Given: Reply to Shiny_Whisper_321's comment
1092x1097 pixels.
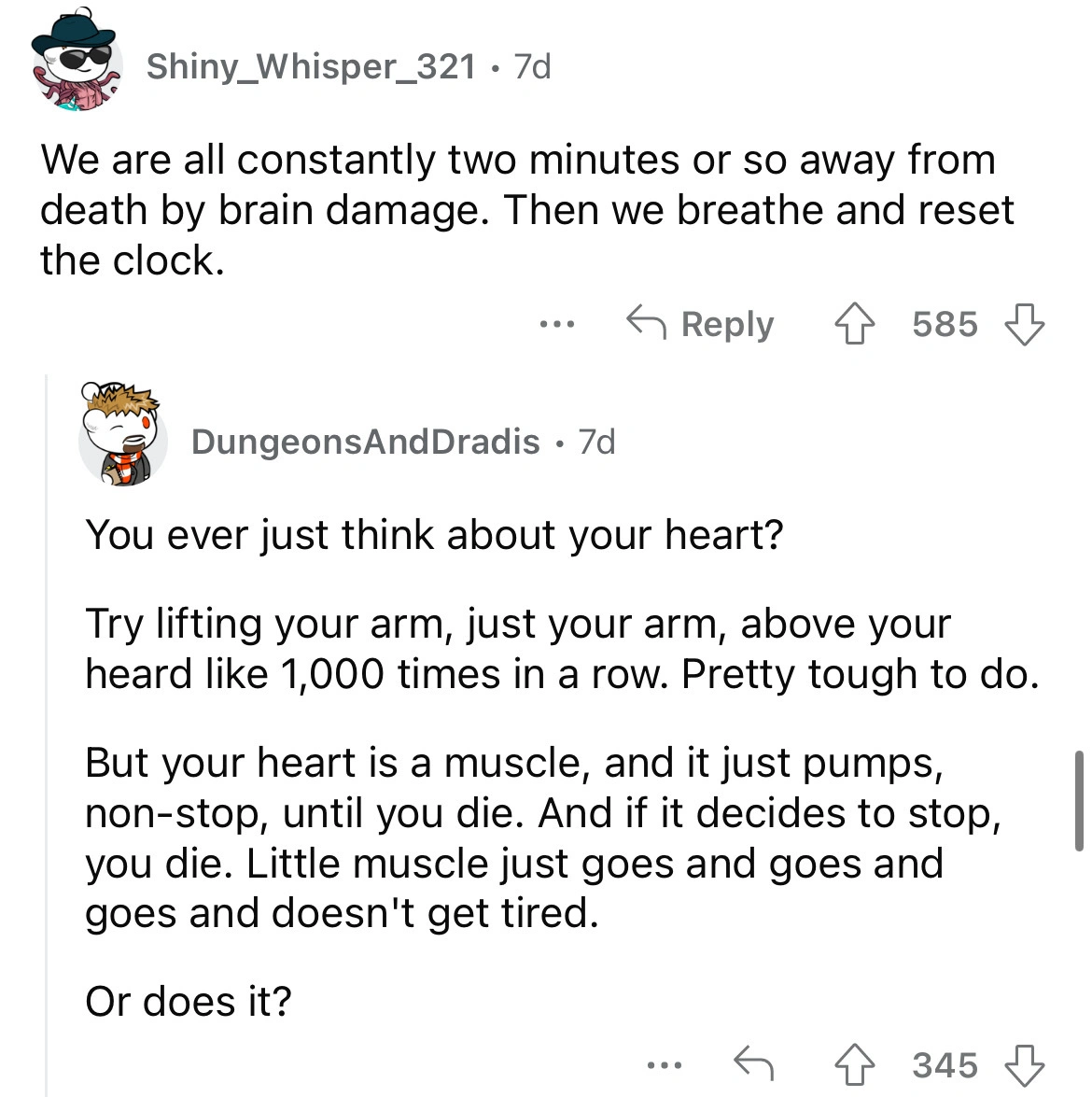Looking at the screenshot, I should [701, 325].
